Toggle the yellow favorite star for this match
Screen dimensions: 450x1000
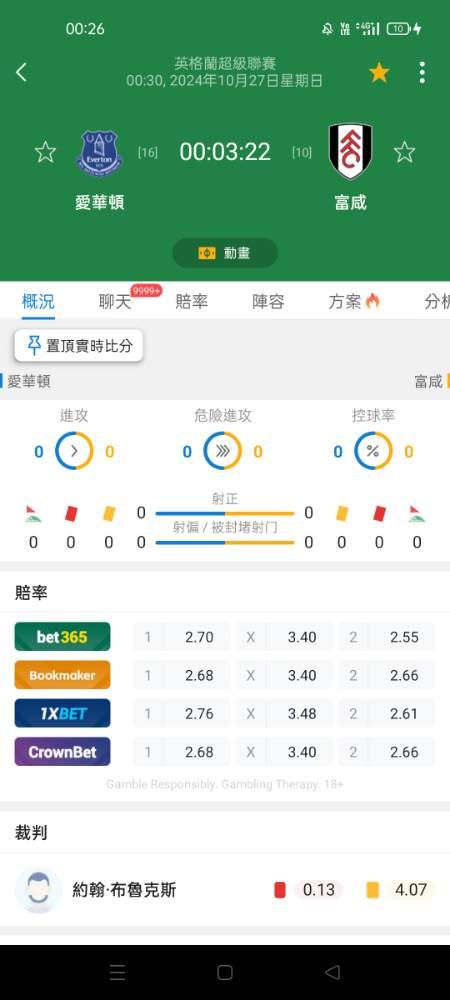pyautogui.click(x=379, y=73)
